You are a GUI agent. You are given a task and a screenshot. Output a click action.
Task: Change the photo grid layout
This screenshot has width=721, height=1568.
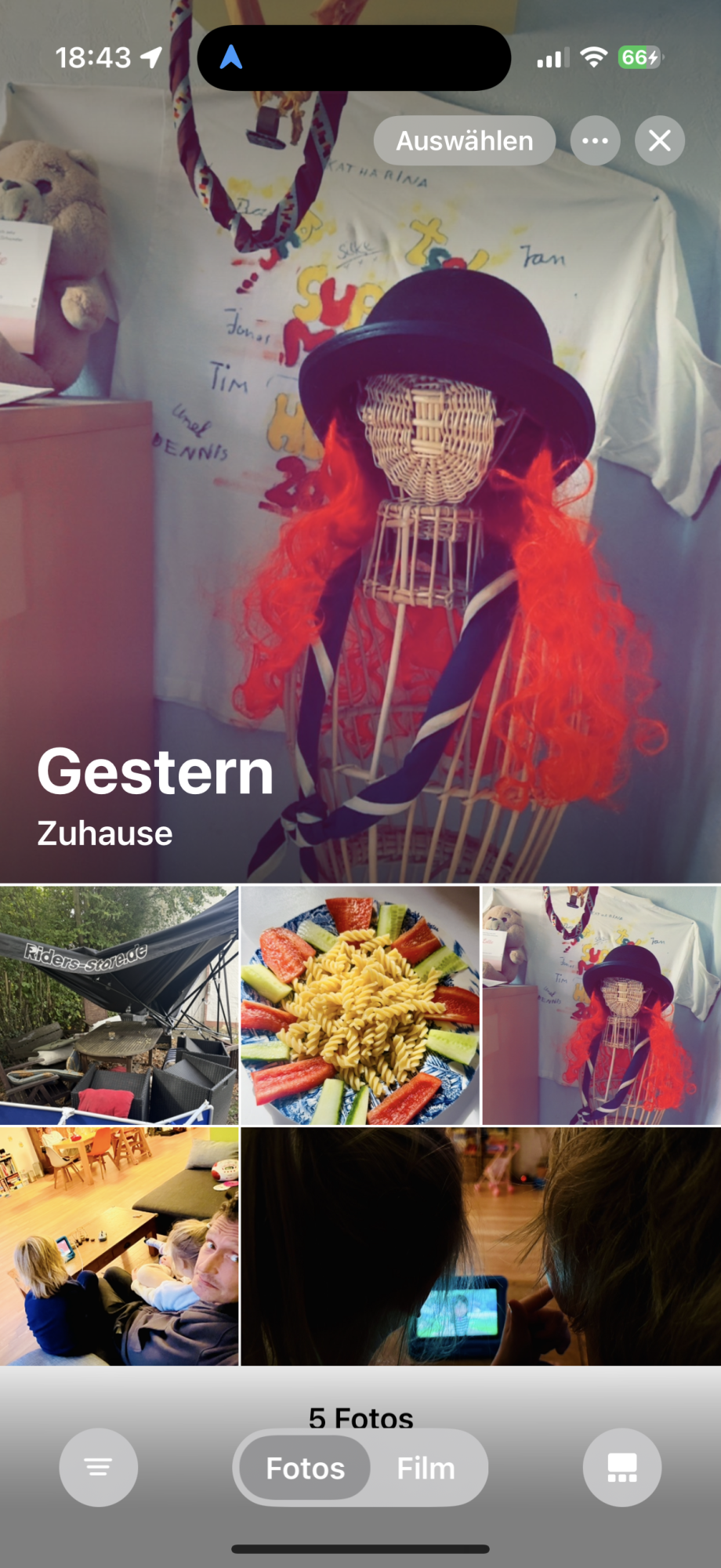(622, 1468)
